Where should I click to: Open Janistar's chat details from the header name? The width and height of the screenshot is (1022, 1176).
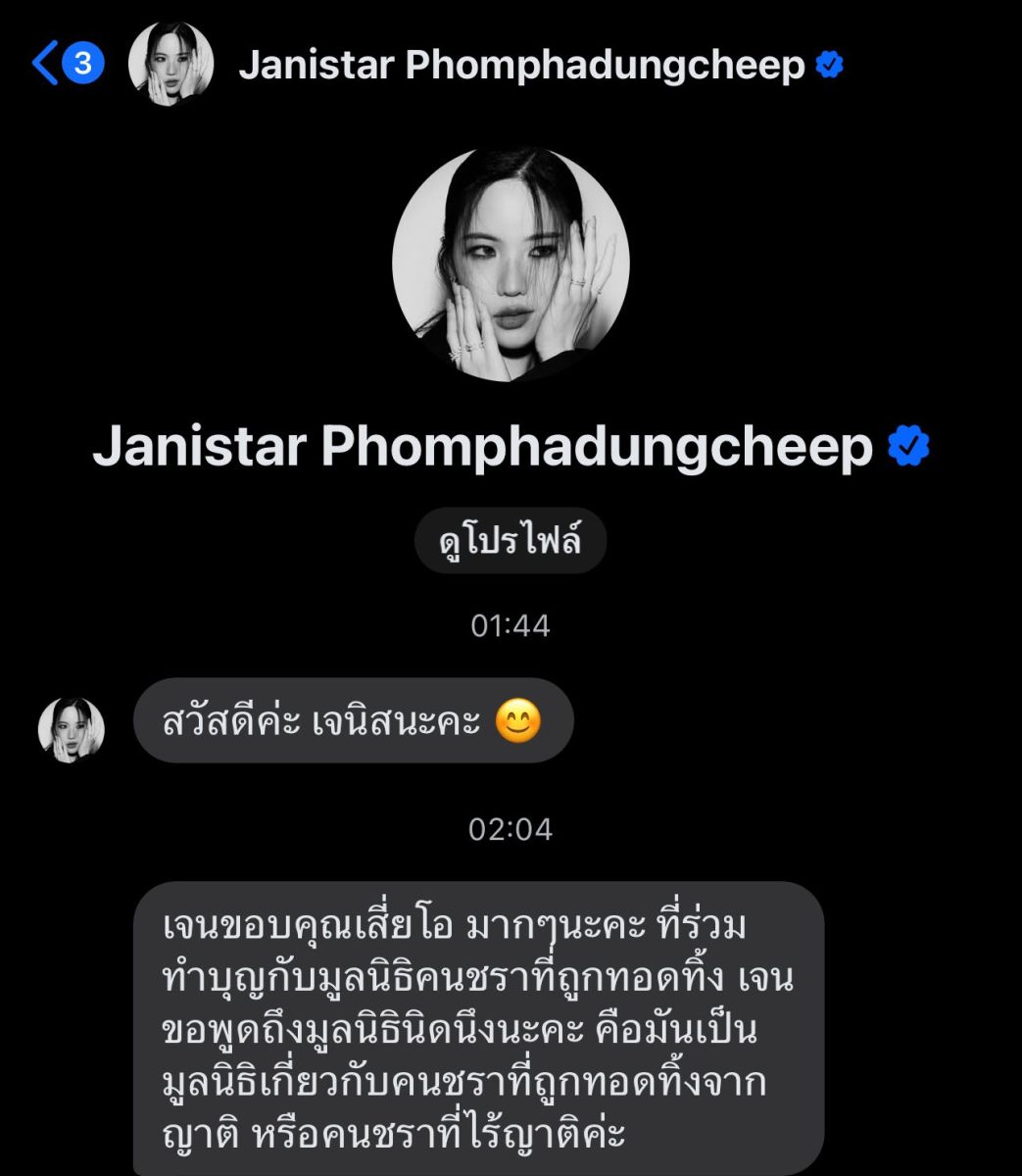point(521,65)
